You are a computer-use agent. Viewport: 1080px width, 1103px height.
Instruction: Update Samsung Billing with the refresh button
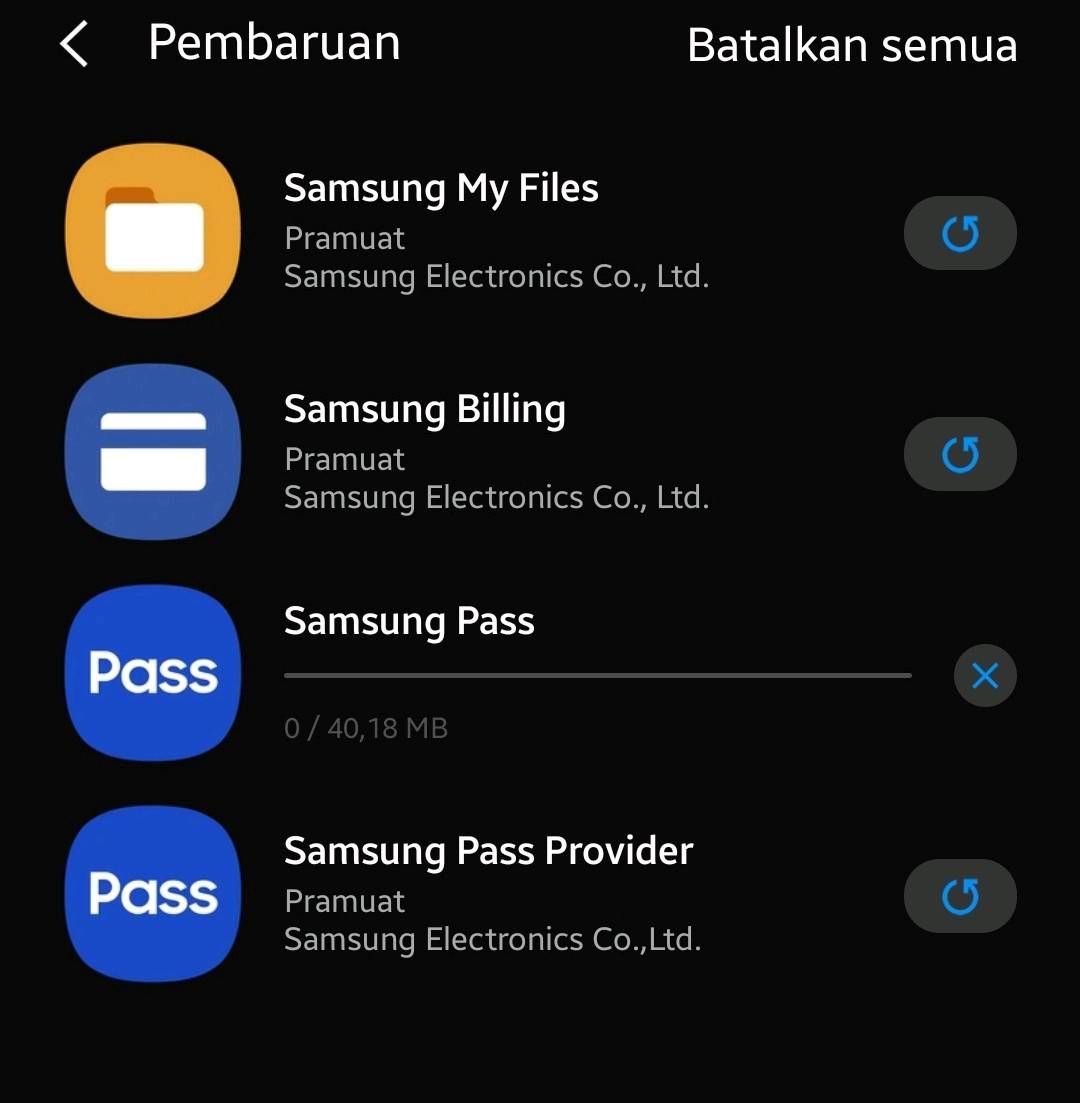(960, 454)
